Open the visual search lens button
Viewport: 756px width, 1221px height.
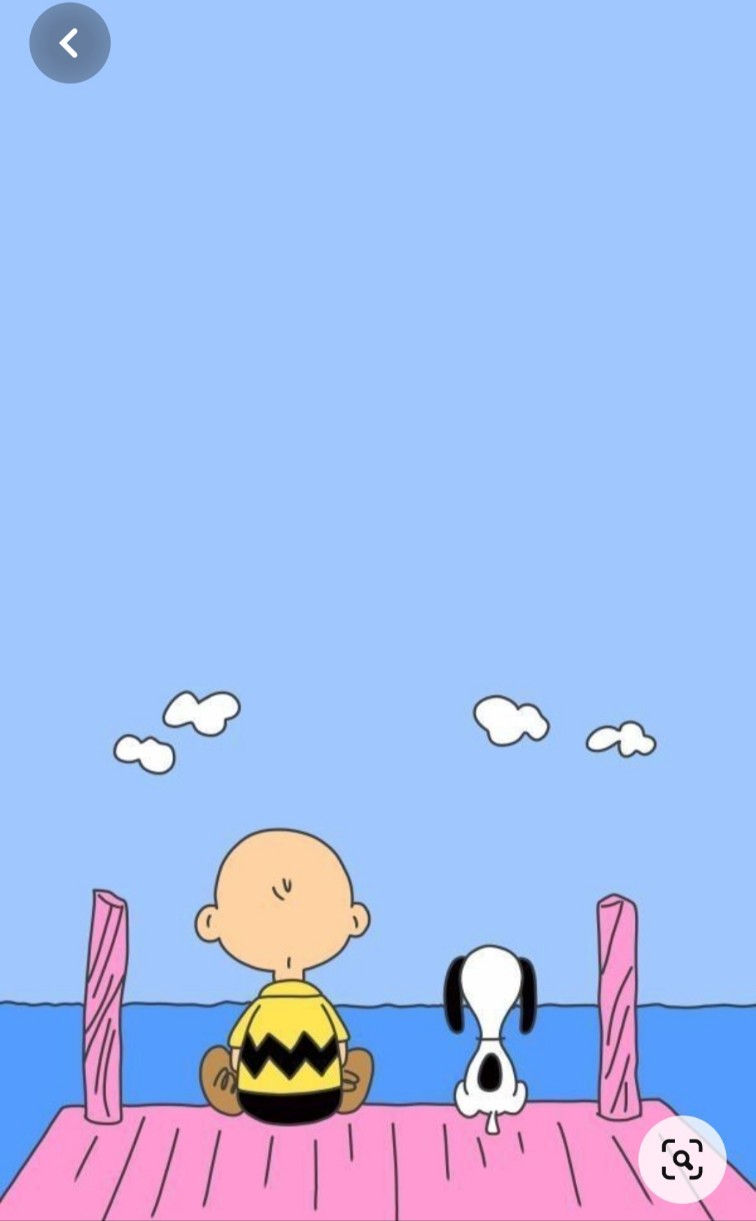[682, 1160]
